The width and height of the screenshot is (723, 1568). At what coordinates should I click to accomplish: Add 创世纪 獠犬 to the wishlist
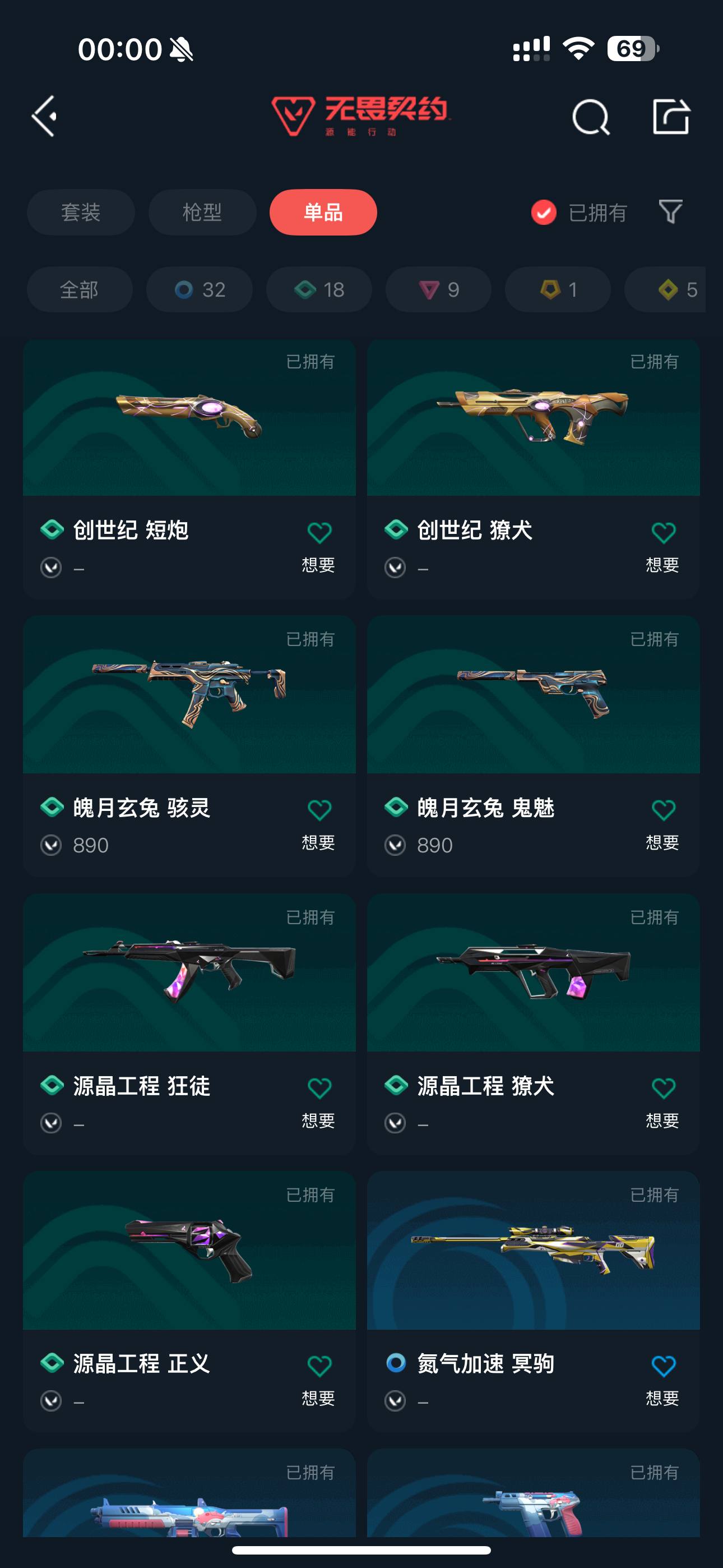tap(662, 533)
